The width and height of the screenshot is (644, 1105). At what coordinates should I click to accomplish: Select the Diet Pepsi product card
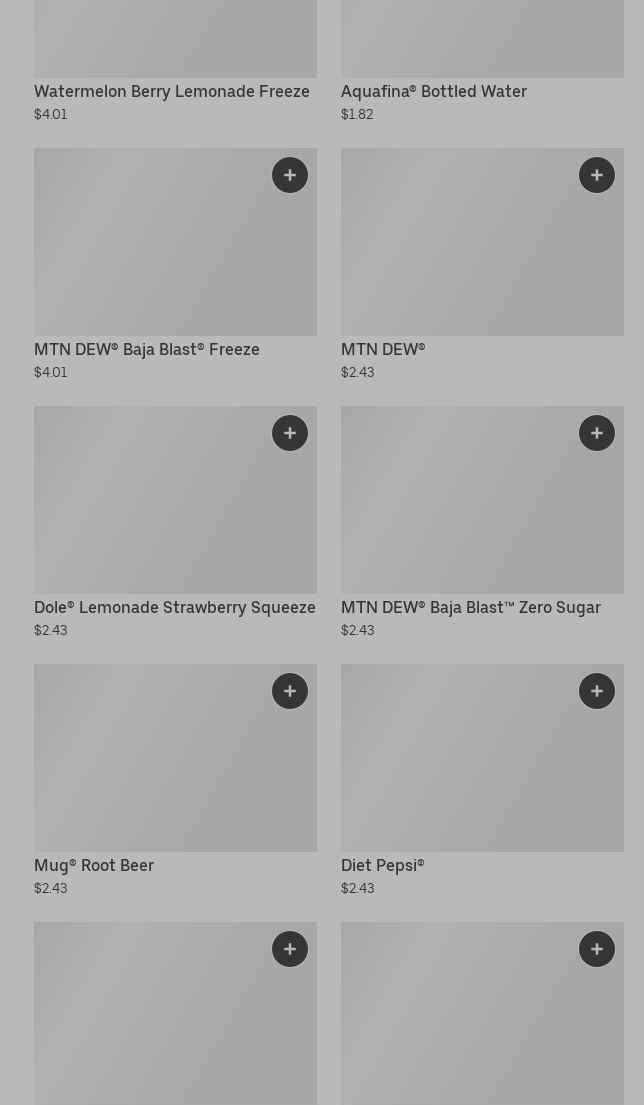[383, 865]
